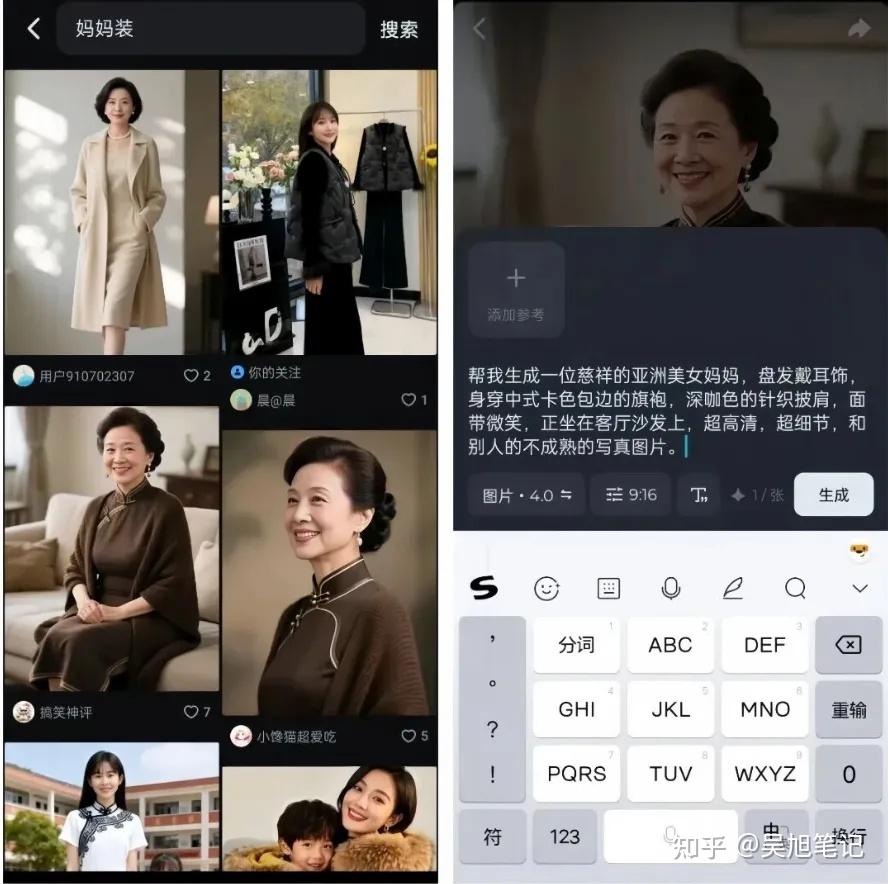Open the text style T icon

click(x=698, y=495)
